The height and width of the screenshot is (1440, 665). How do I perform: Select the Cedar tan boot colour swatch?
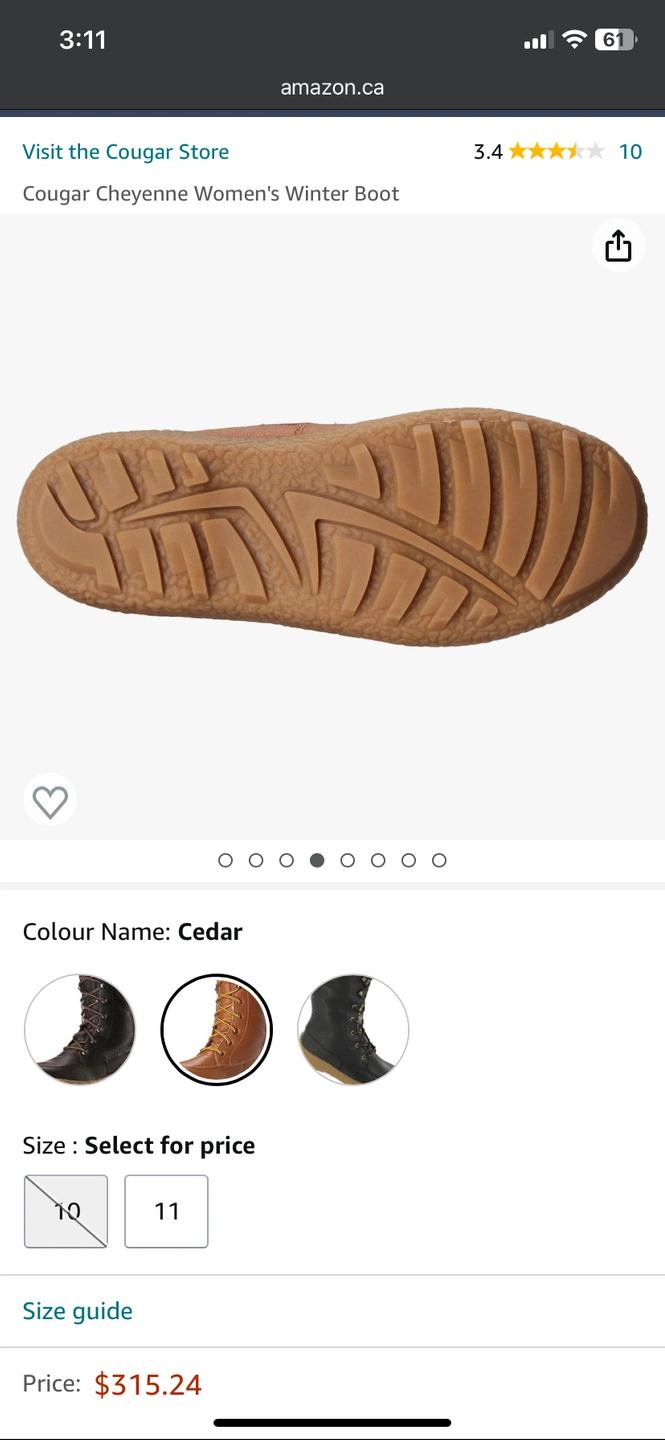tap(216, 1030)
